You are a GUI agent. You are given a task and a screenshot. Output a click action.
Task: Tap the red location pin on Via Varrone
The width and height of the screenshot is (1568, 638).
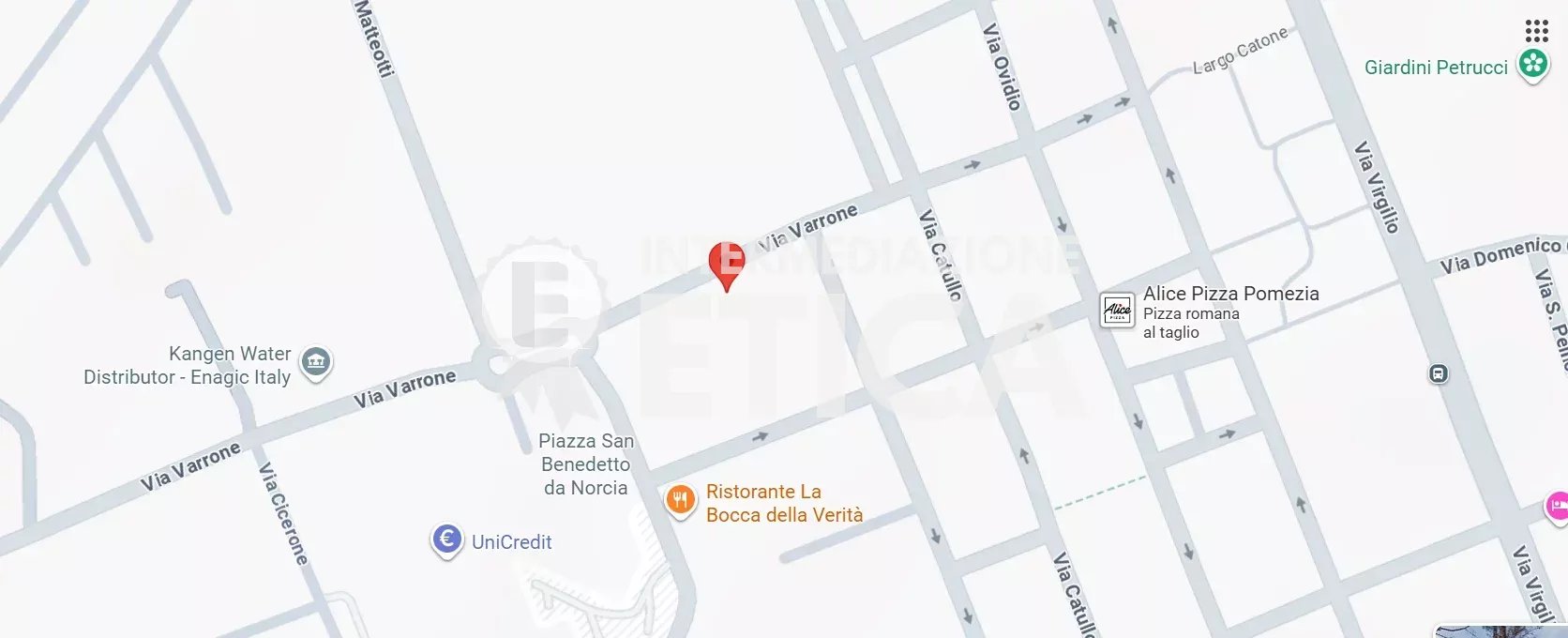pyautogui.click(x=727, y=263)
